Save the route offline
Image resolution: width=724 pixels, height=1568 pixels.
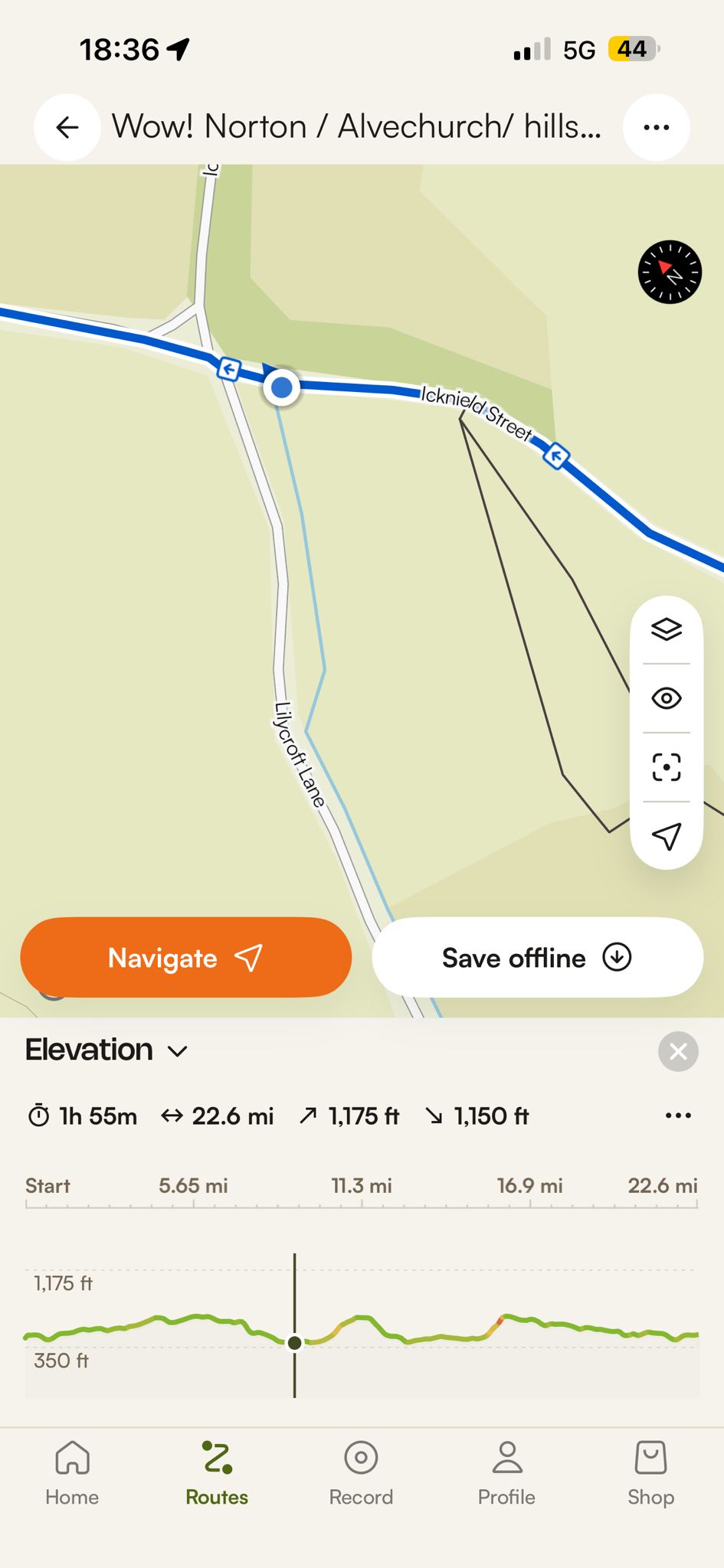click(538, 957)
